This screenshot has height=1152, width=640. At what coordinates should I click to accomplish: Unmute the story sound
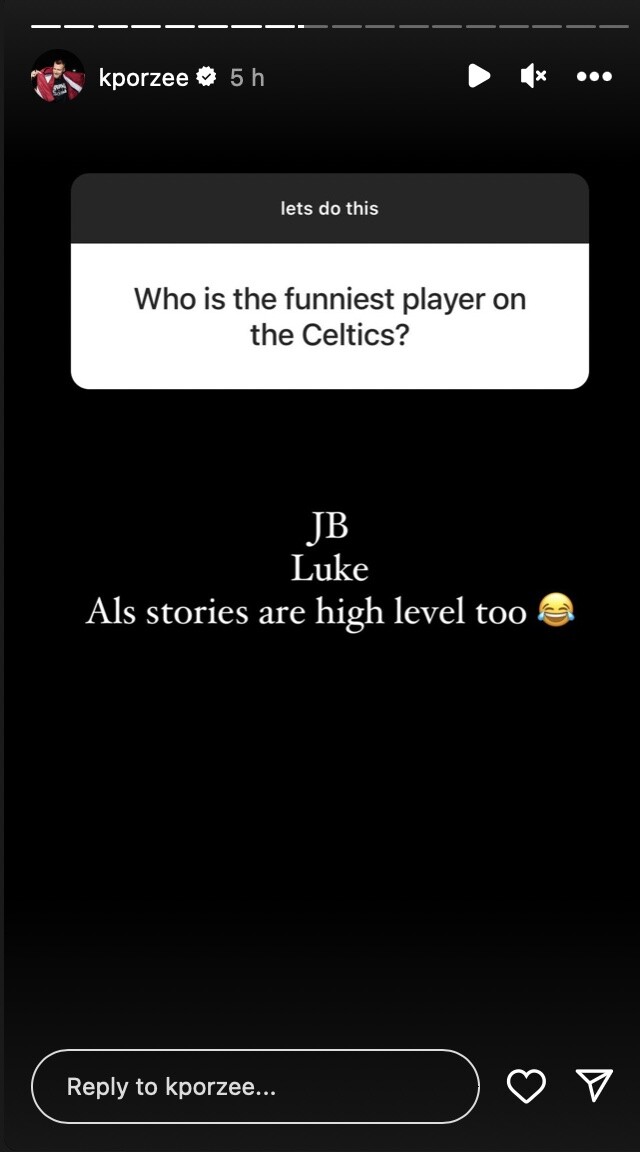point(533,76)
